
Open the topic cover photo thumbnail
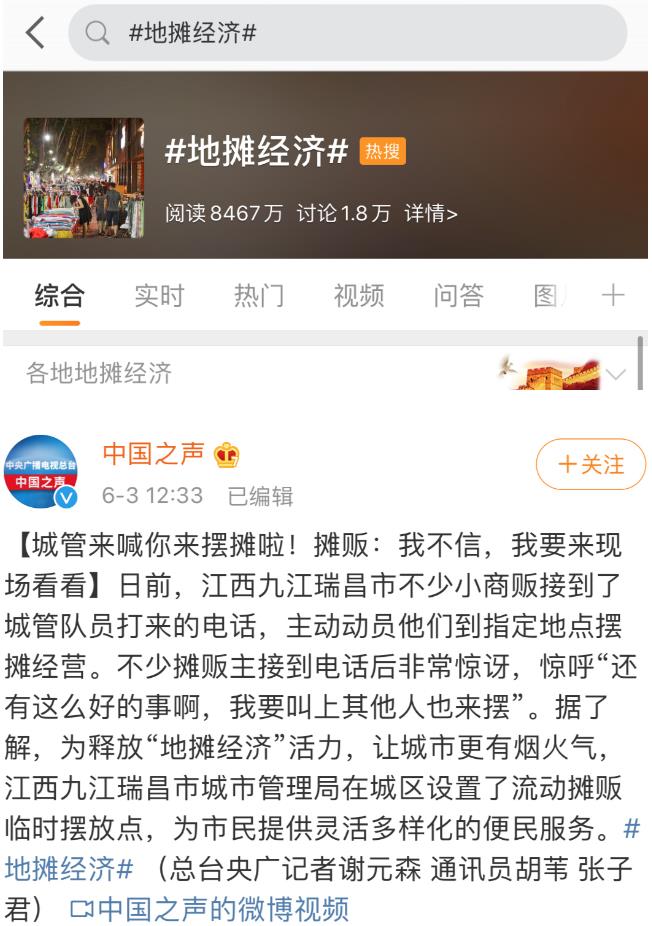[x=84, y=177]
